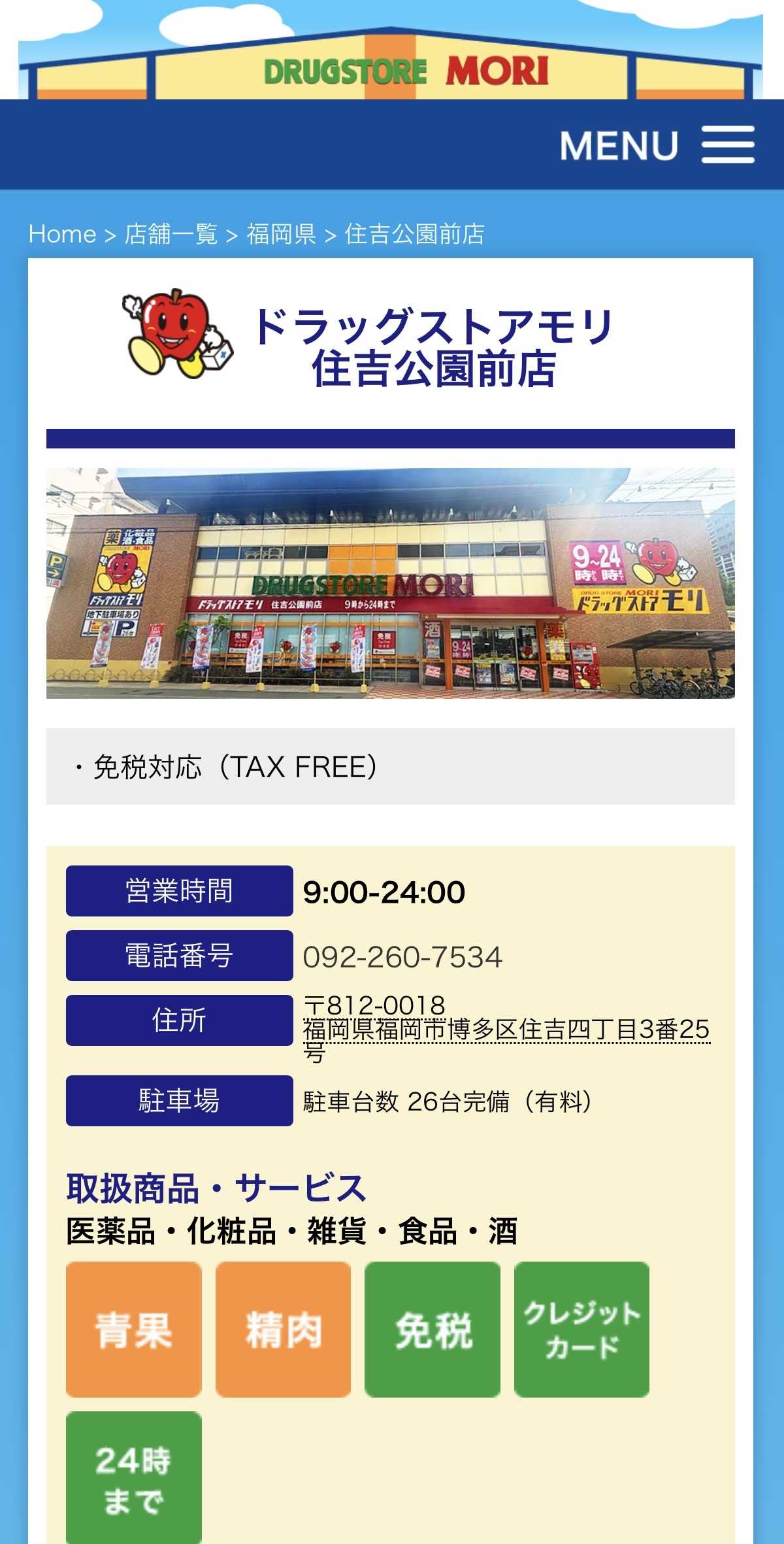Open the underlined store address link
The height and width of the screenshot is (1544, 784).
click(506, 1030)
